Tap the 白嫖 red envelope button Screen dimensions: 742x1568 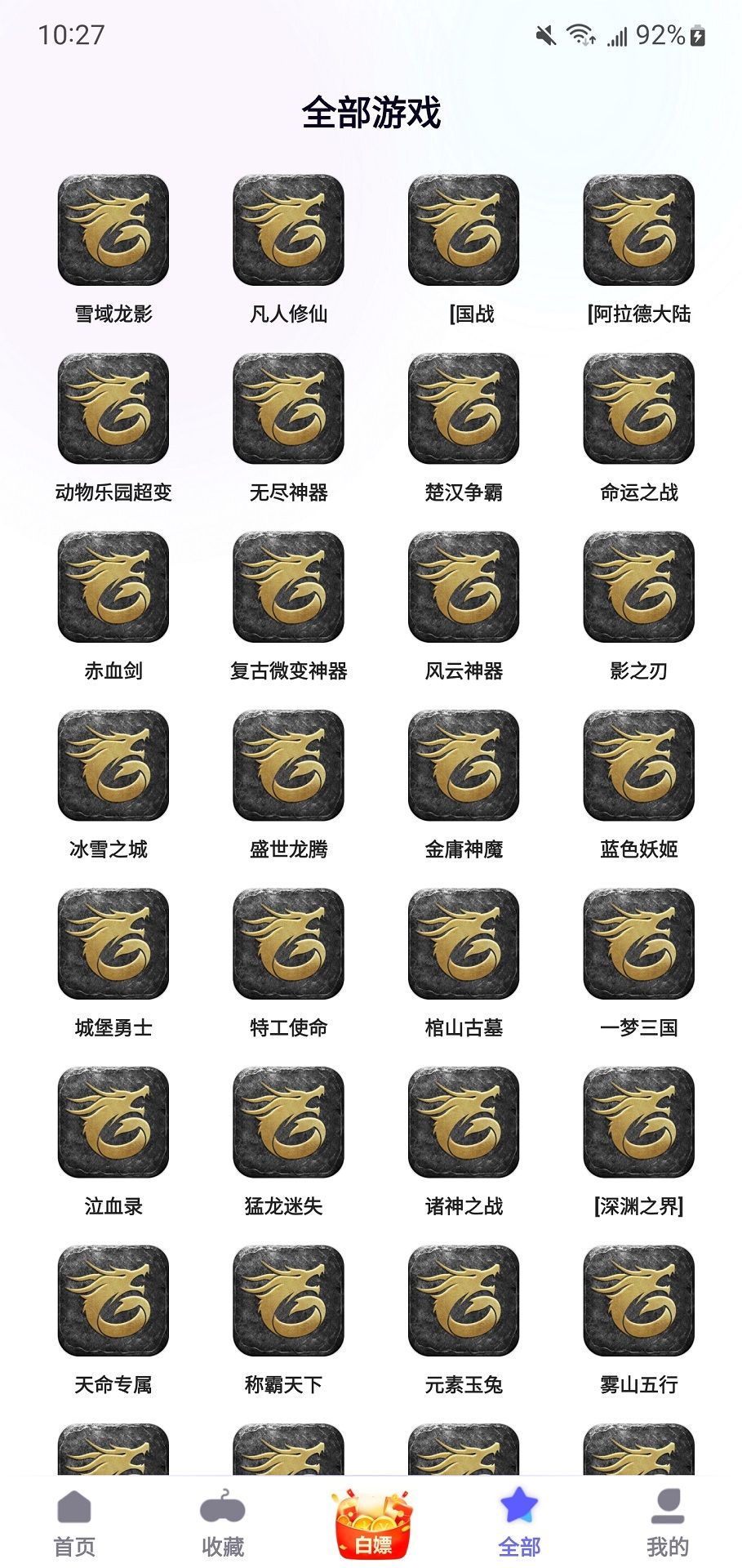click(x=372, y=1524)
